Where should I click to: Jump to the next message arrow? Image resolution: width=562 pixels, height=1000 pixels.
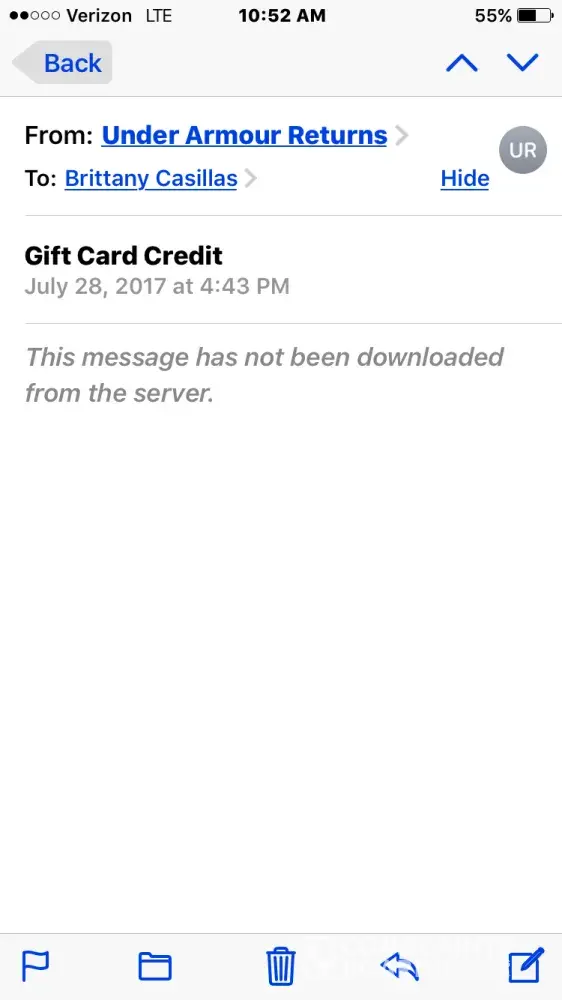tap(522, 62)
